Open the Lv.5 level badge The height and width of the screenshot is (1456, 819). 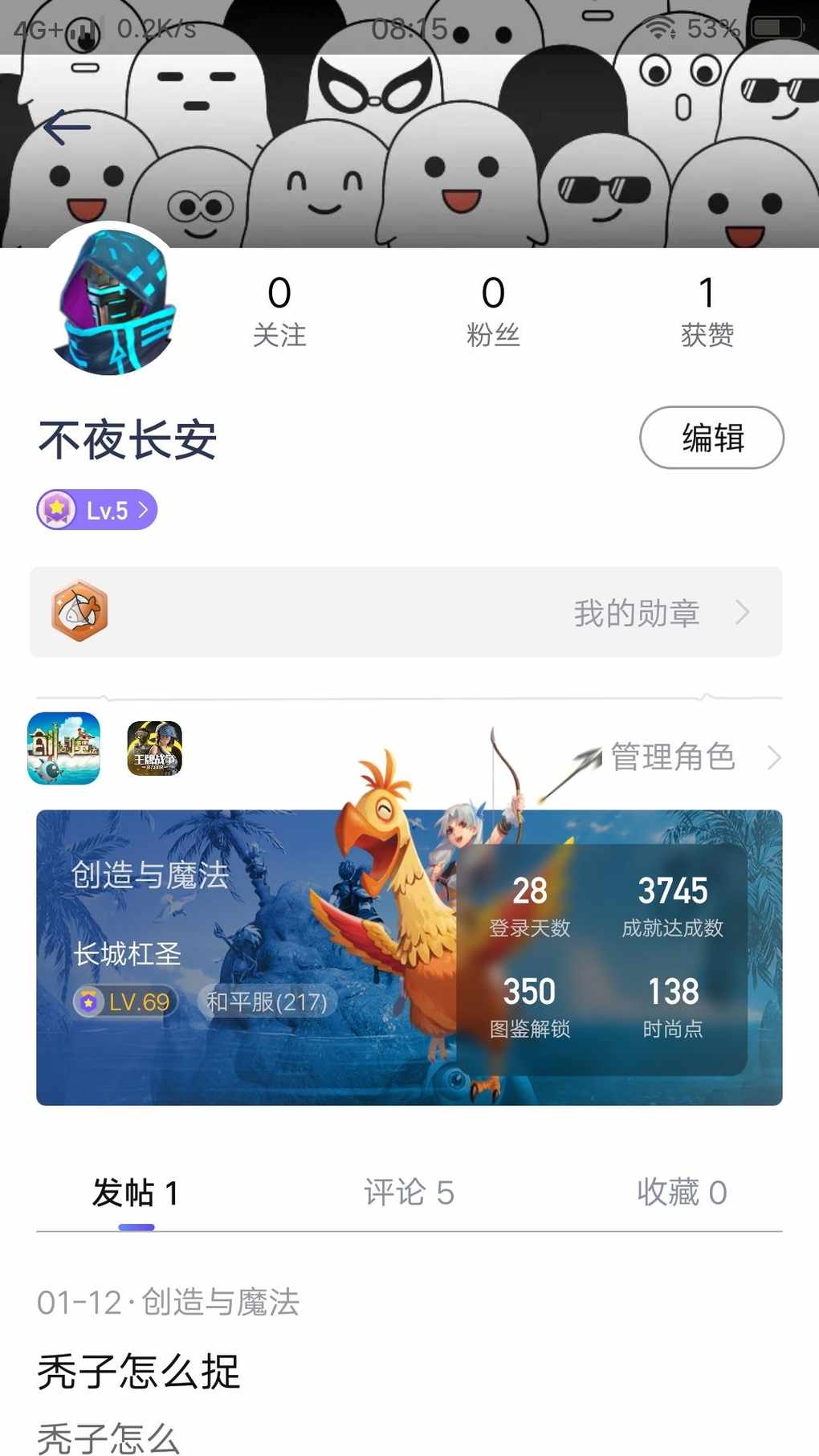coord(97,510)
